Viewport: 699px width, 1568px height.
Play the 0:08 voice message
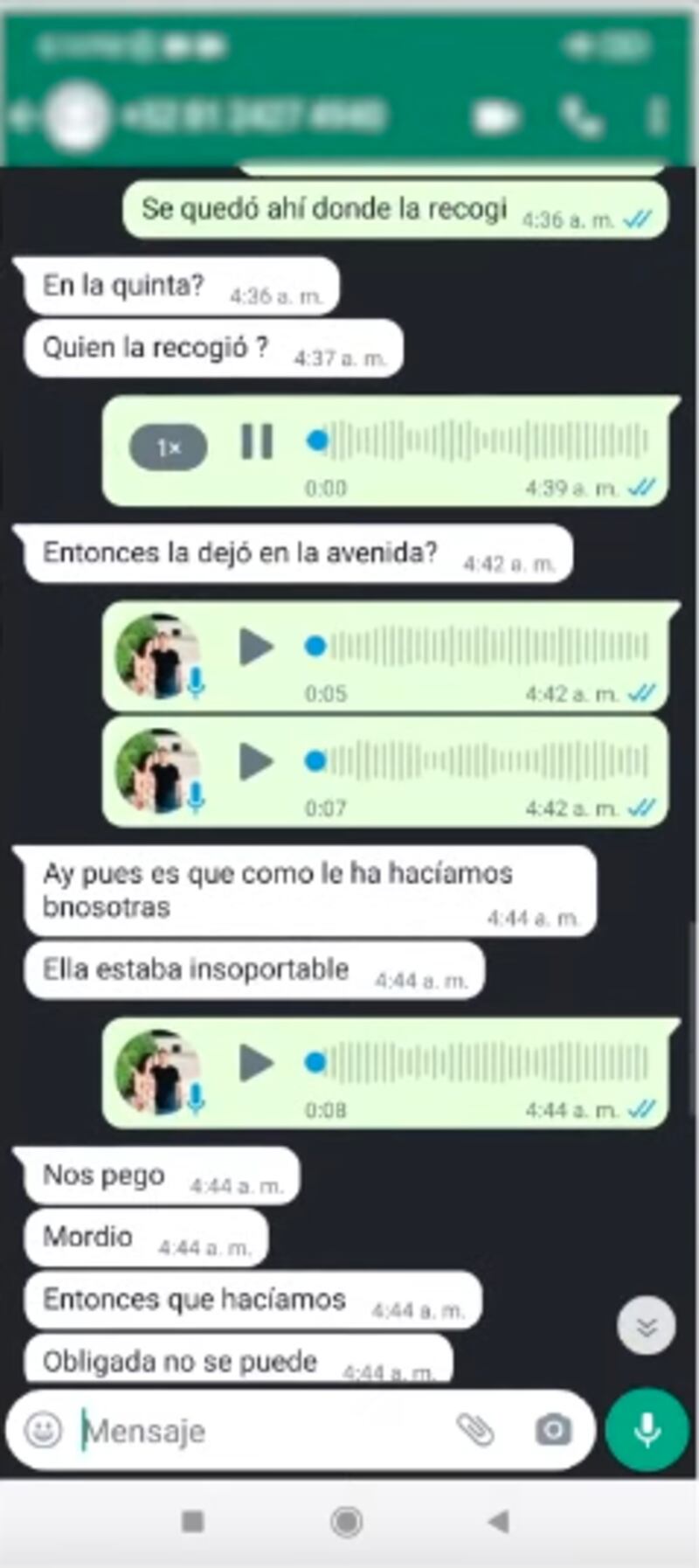(x=256, y=1064)
